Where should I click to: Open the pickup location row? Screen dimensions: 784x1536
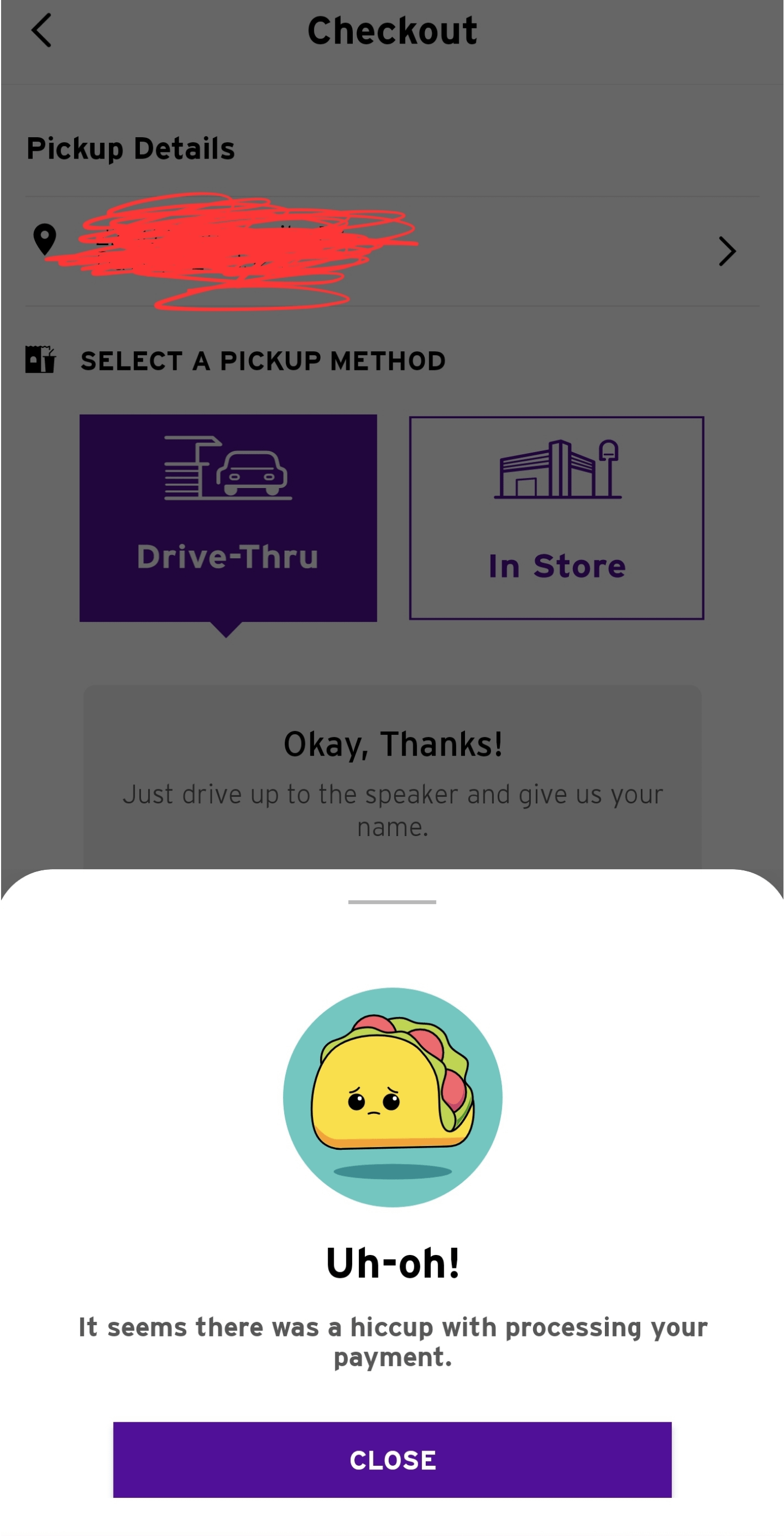coord(726,251)
